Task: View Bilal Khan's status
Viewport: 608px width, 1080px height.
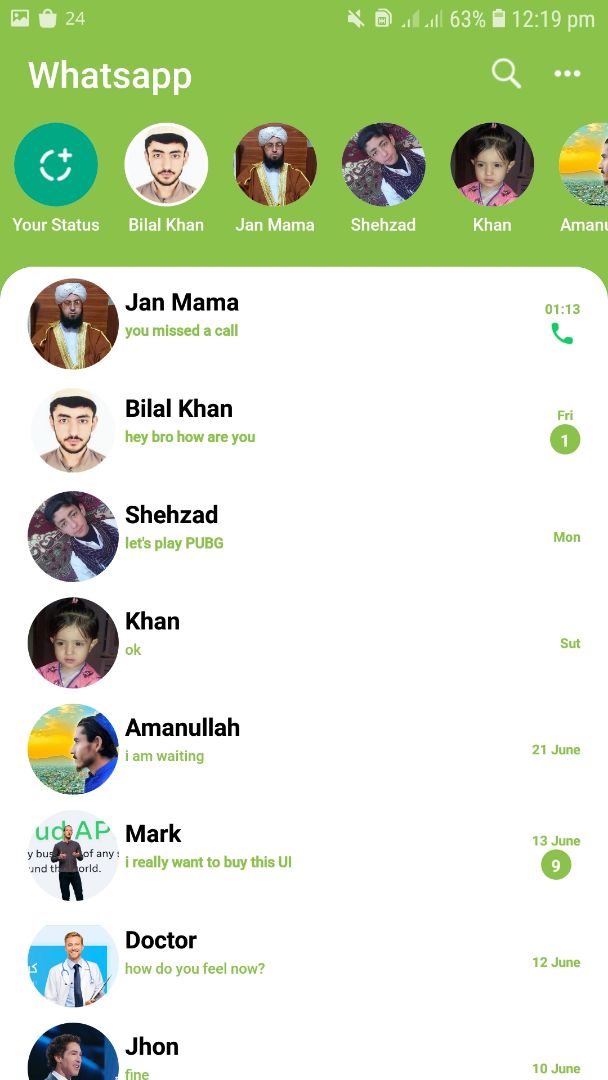Action: click(166, 165)
